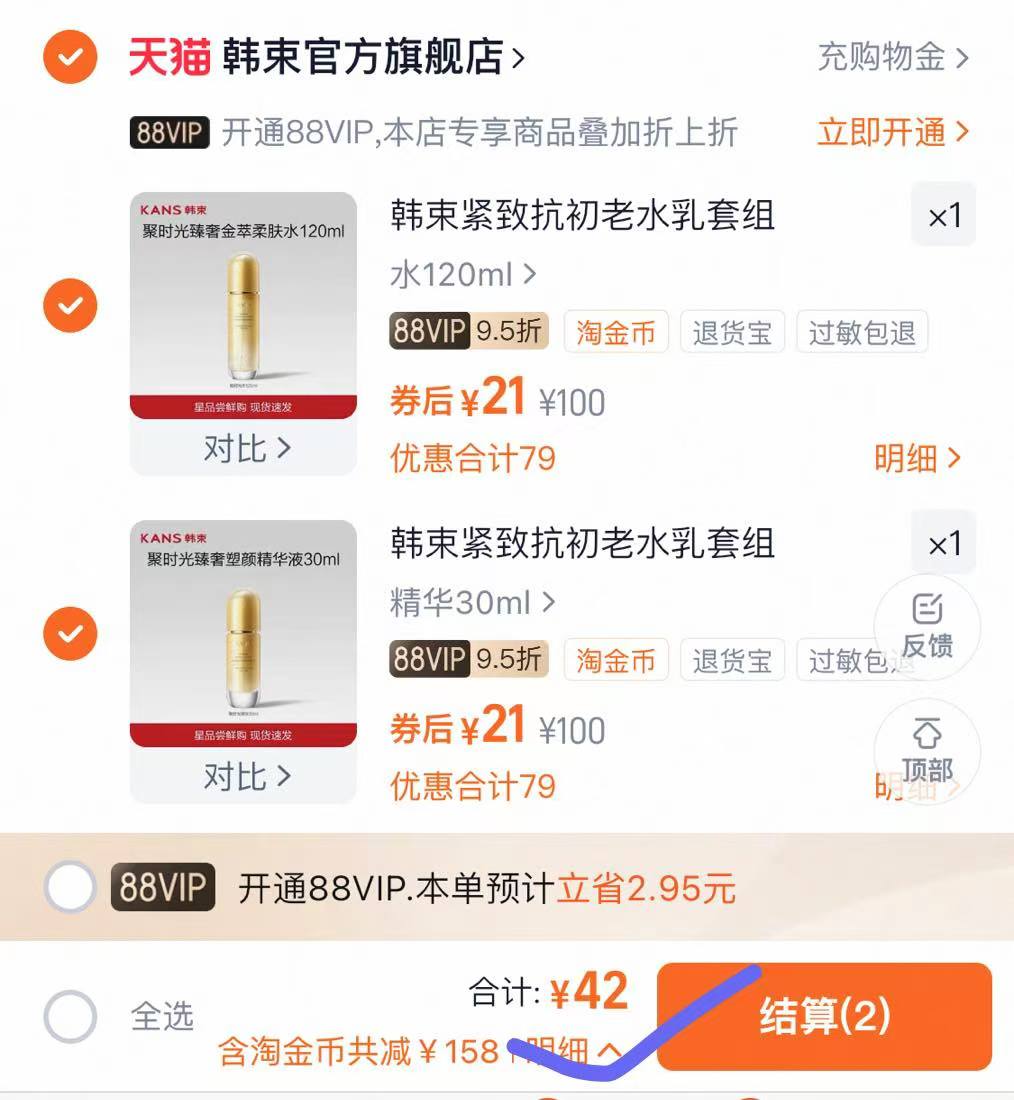This screenshot has width=1014, height=1100.
Task: Tap the 过敏包退 tag on the first product
Action: 862,332
